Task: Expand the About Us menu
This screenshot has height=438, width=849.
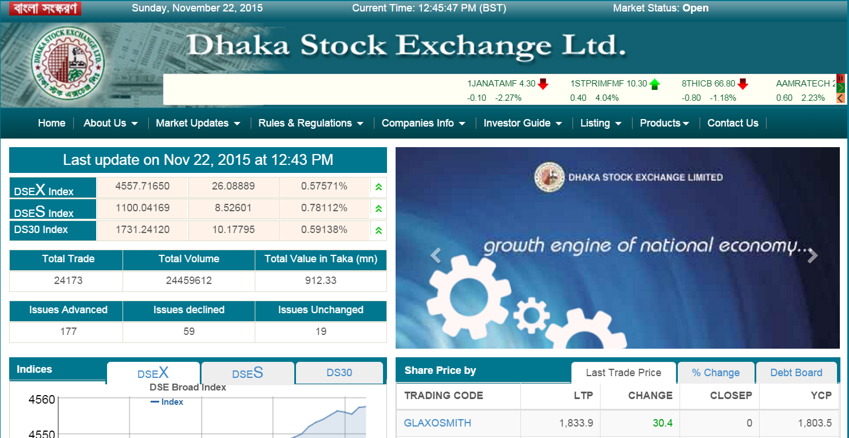Action: [110, 123]
